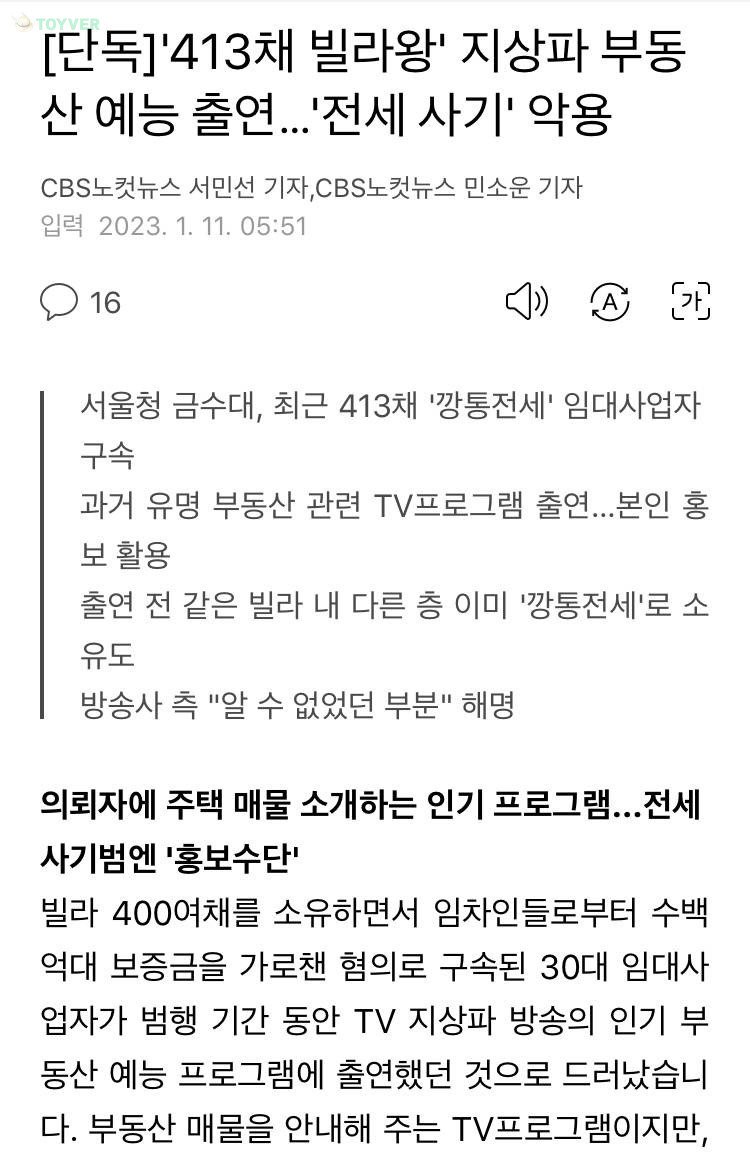Listen to the article with the speaker icon
The image size is (750, 1153).
(526, 301)
